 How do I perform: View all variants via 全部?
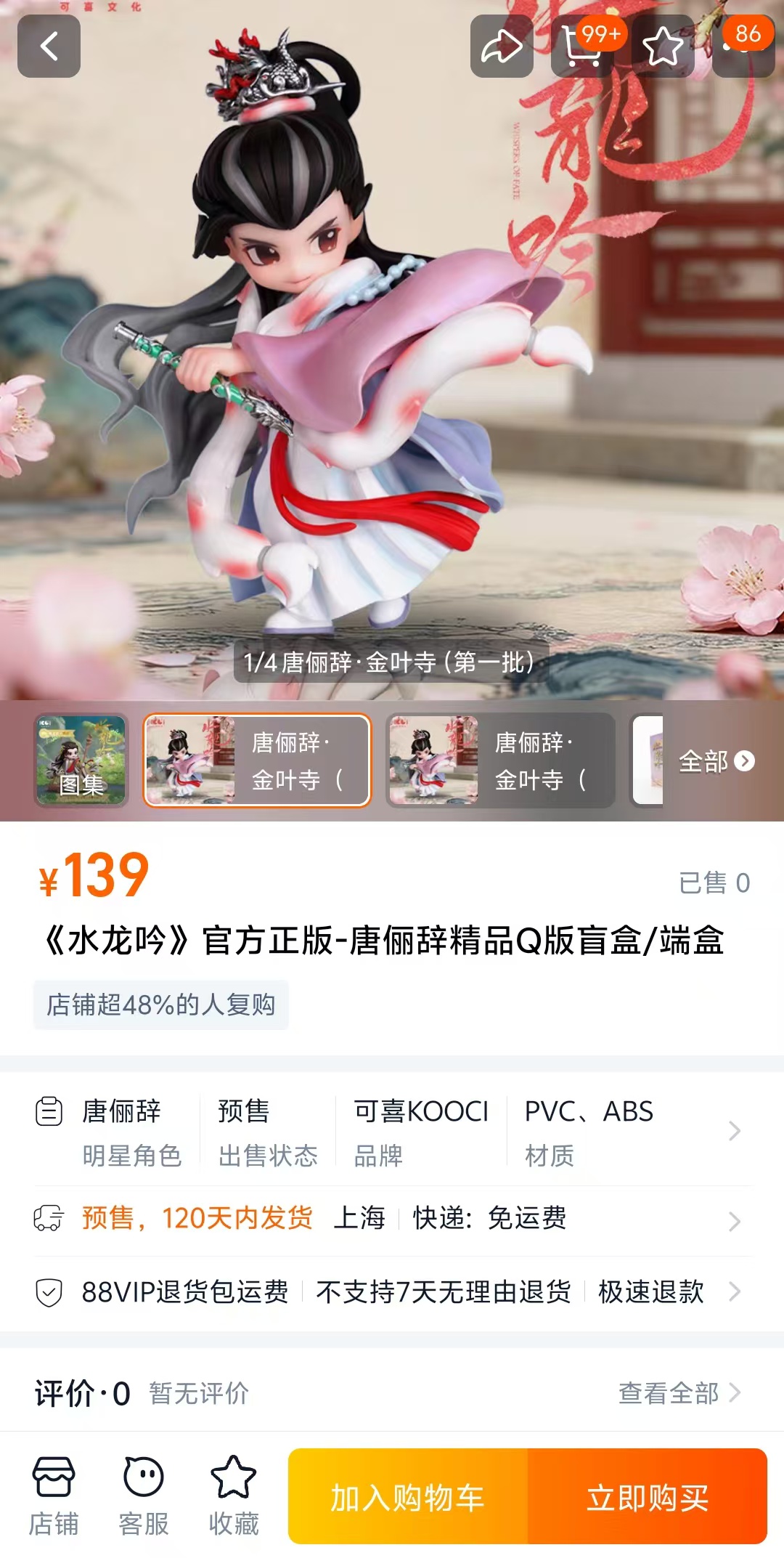716,760
